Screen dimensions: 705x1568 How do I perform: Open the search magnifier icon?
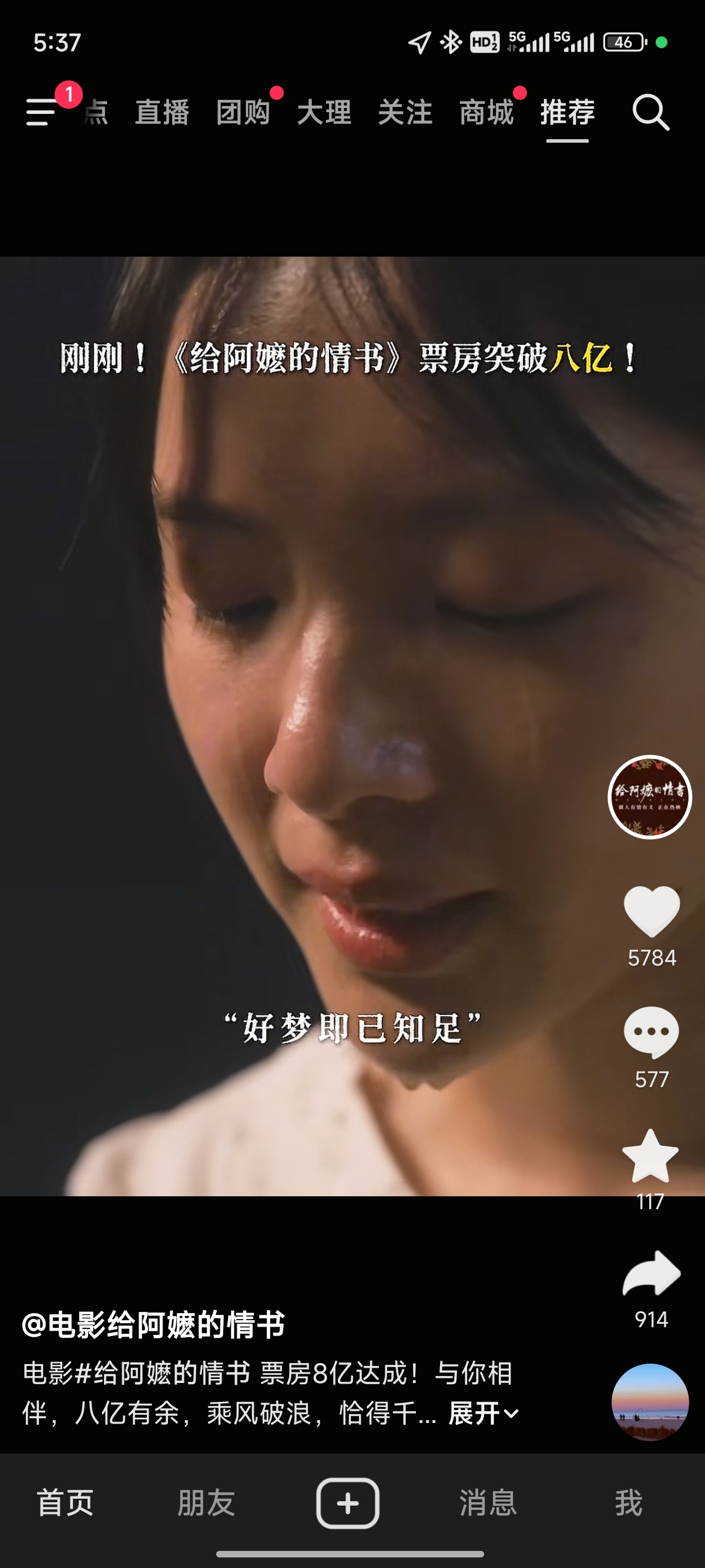[651, 113]
